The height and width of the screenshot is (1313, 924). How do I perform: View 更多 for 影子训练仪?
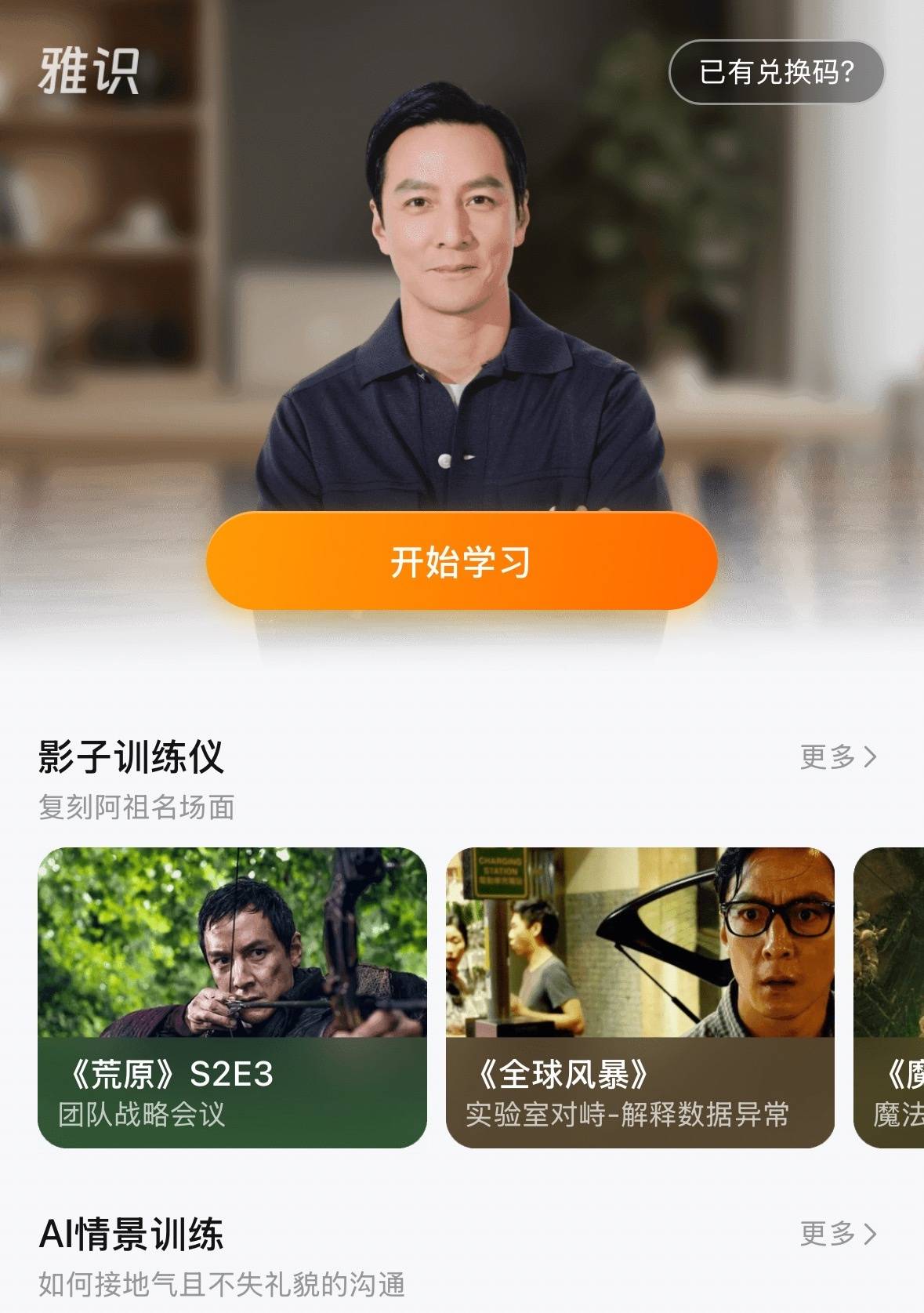click(x=838, y=756)
